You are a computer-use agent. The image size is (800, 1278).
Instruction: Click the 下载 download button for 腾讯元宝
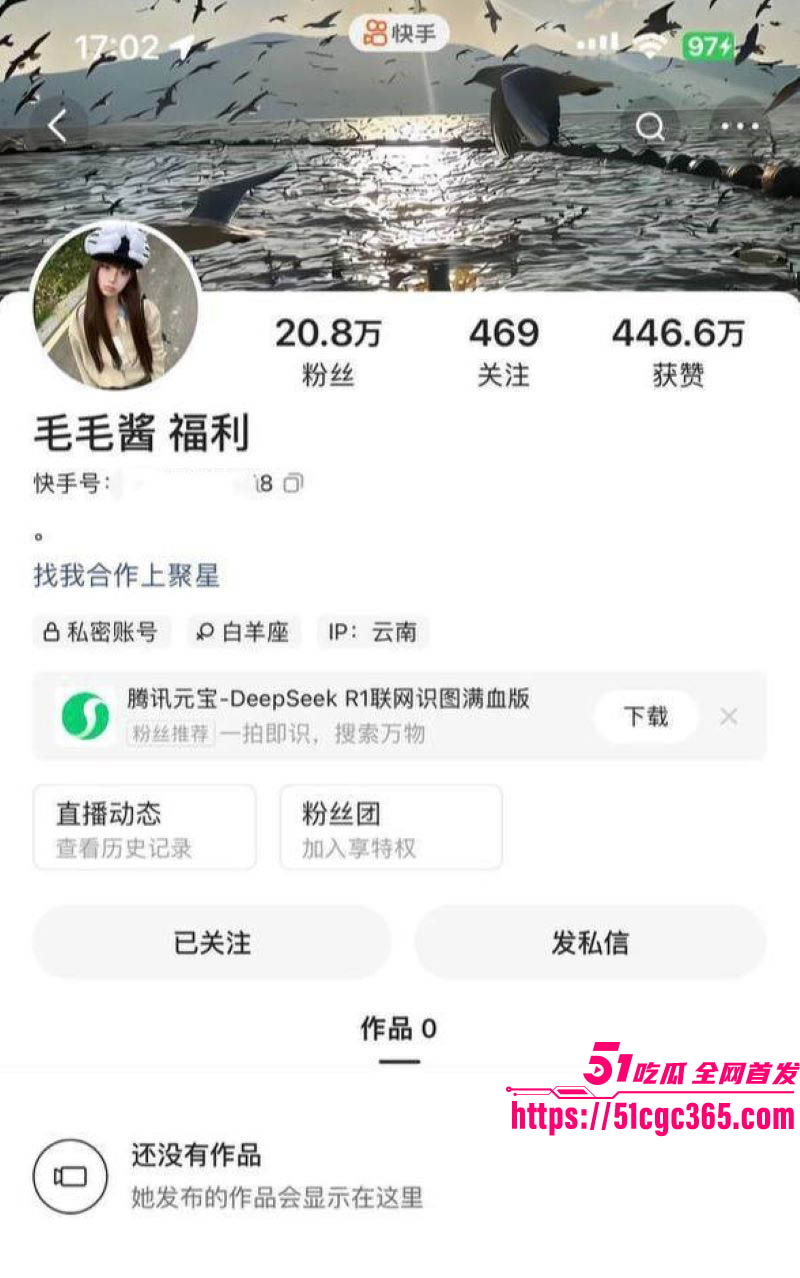click(646, 717)
